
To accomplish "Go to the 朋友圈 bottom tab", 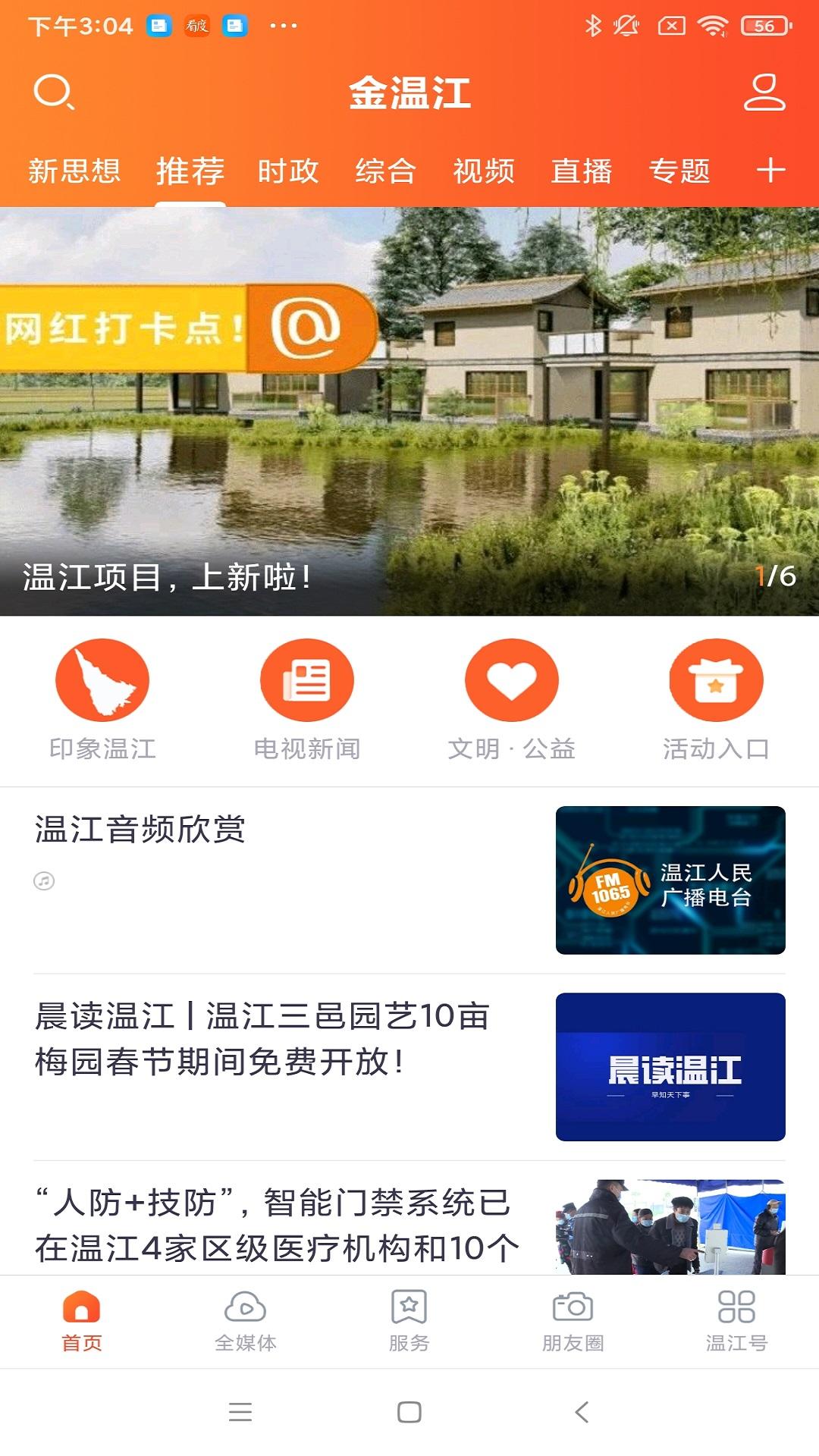I will pyautogui.click(x=573, y=1321).
